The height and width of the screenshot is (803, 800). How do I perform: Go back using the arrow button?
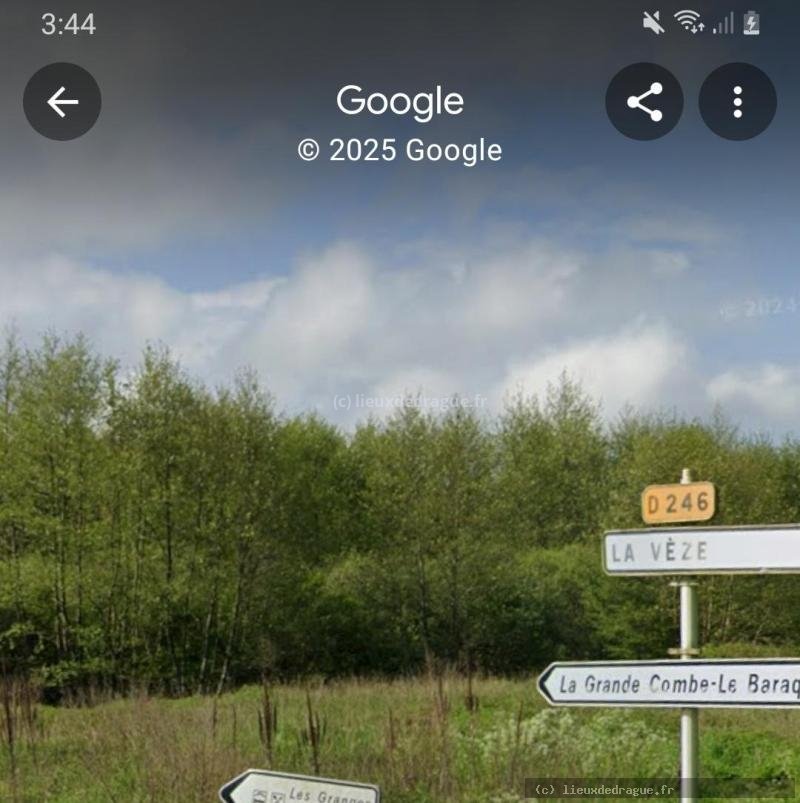[62, 101]
